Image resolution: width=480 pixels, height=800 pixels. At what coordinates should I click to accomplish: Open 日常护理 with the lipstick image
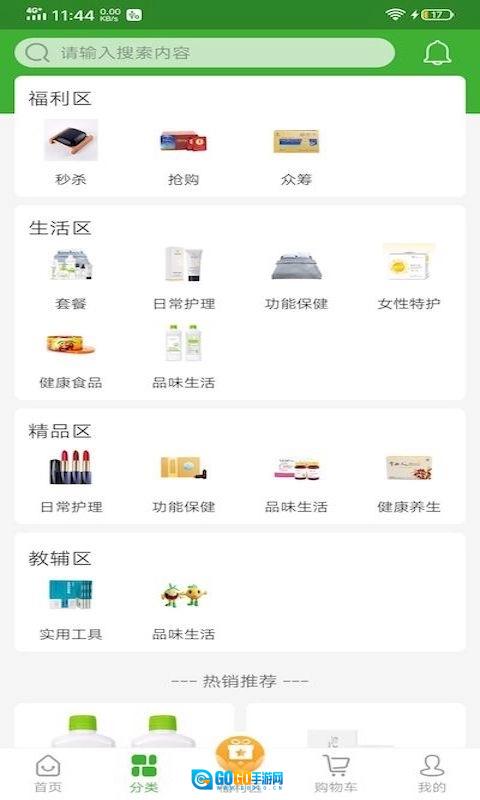pyautogui.click(x=71, y=481)
